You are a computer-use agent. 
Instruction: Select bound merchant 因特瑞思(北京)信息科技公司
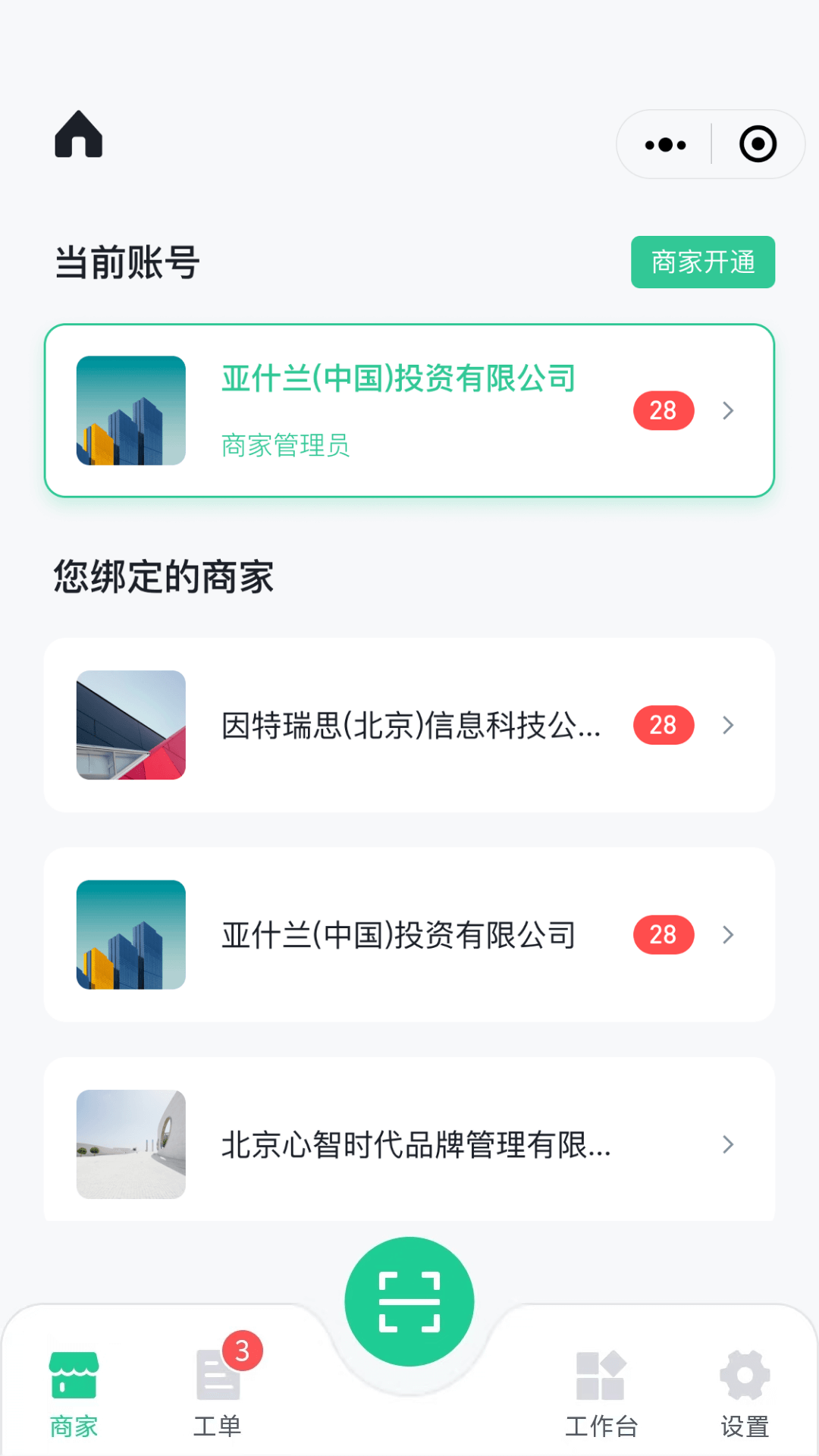tap(409, 725)
